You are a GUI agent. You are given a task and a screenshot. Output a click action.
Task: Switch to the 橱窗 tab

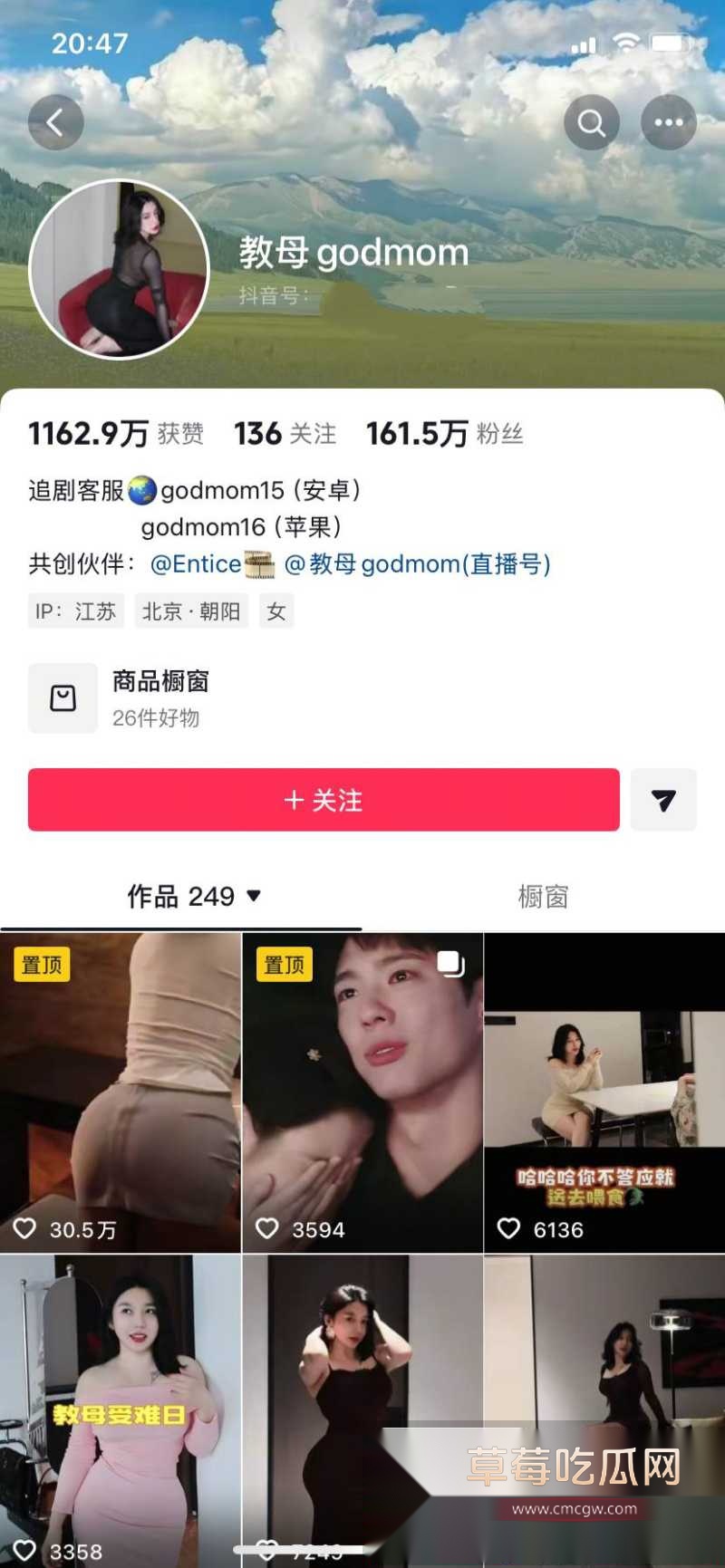pyautogui.click(x=543, y=897)
